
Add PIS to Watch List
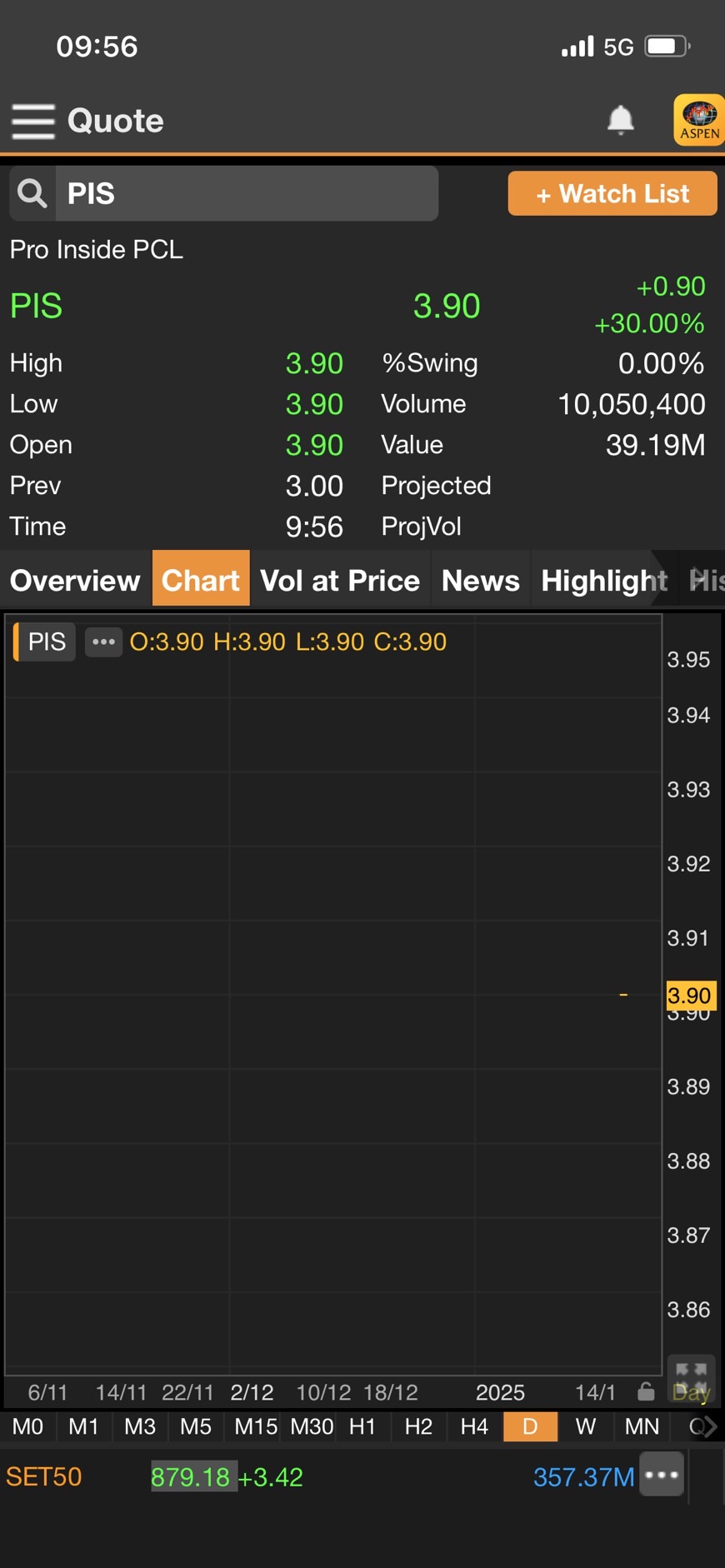point(612,193)
